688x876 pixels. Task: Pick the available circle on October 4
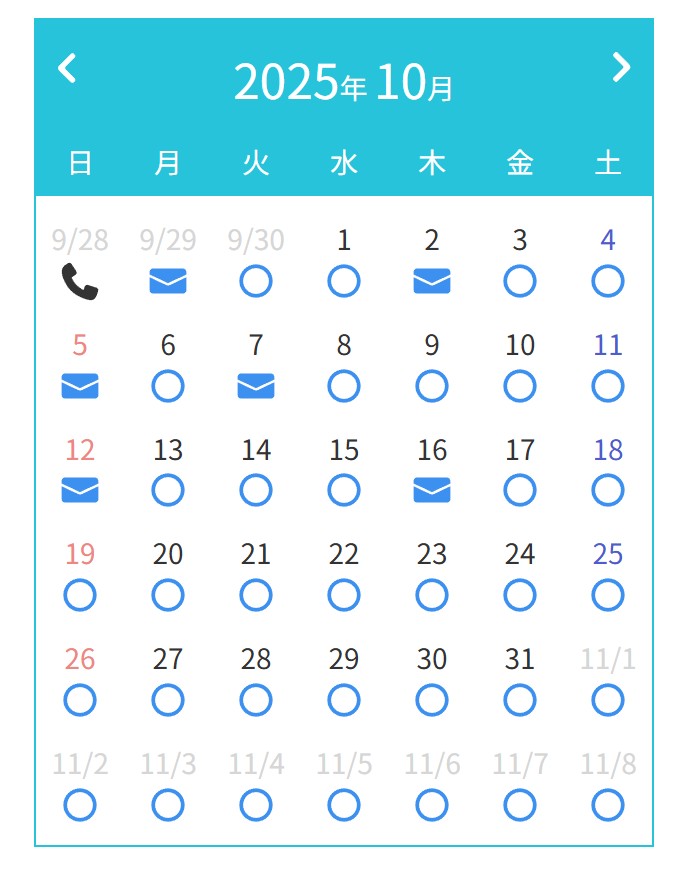tap(608, 282)
